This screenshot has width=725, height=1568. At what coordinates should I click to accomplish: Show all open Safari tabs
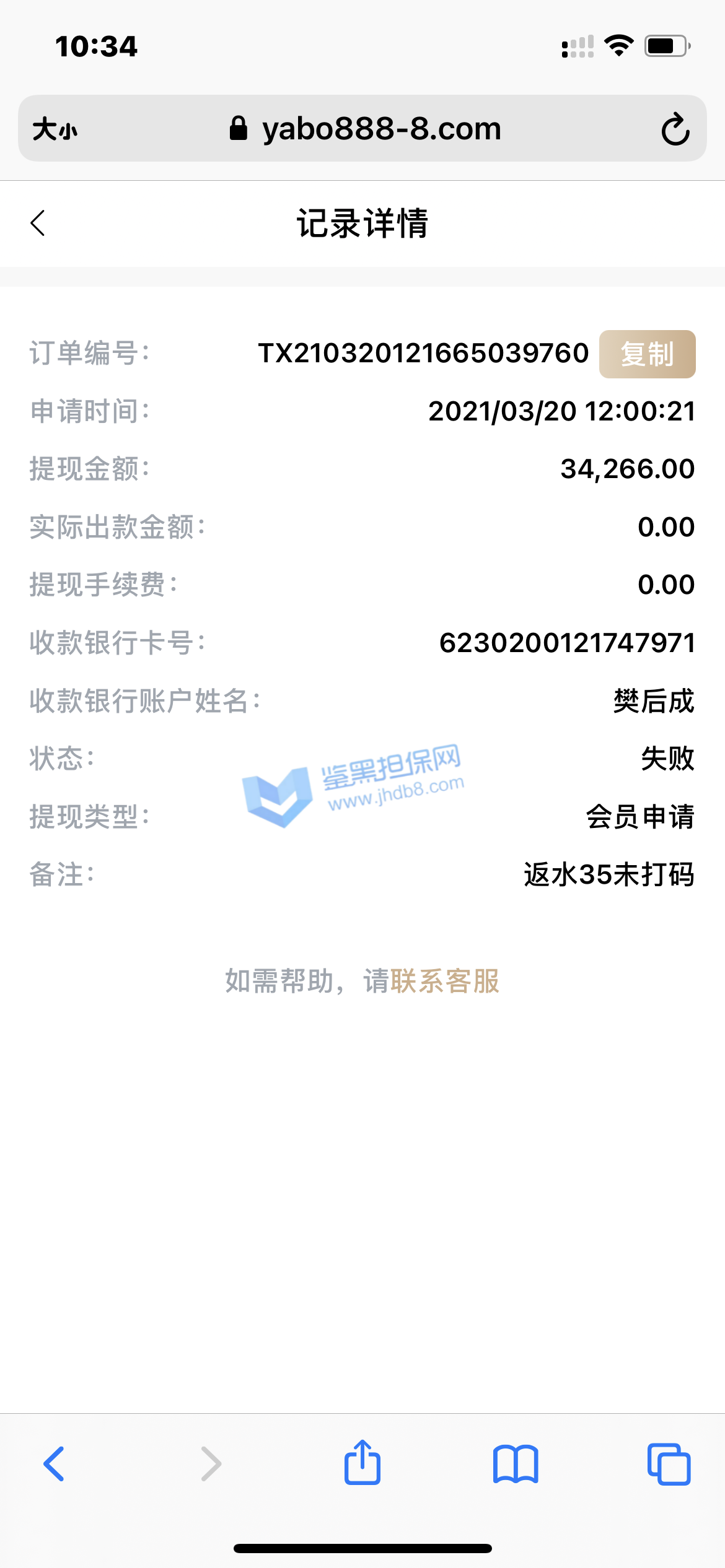coord(669,1464)
